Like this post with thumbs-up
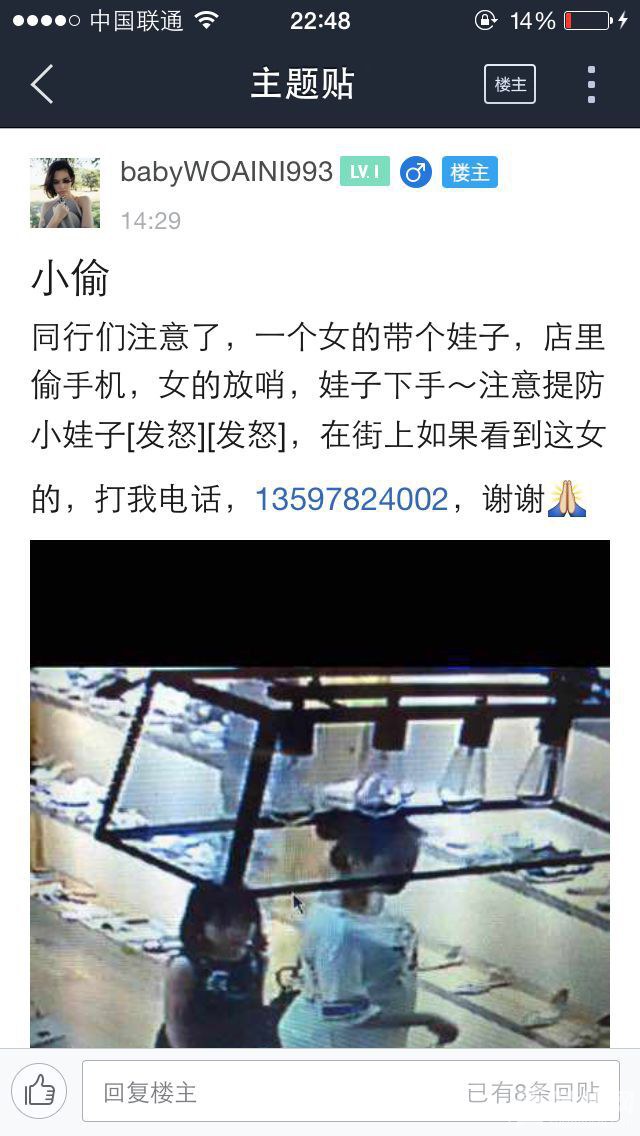 pyautogui.click(x=40, y=1091)
